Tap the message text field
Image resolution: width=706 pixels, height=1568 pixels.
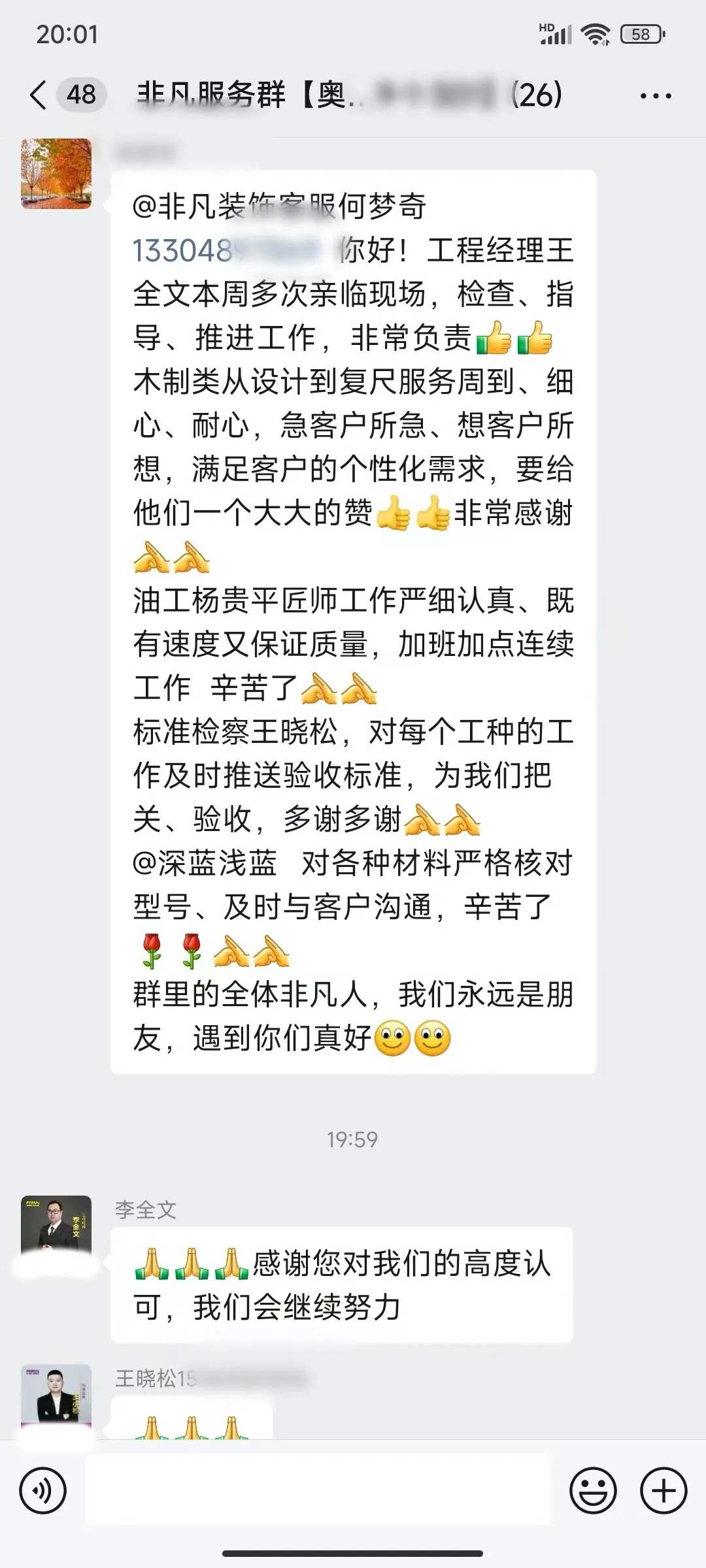point(318,1490)
